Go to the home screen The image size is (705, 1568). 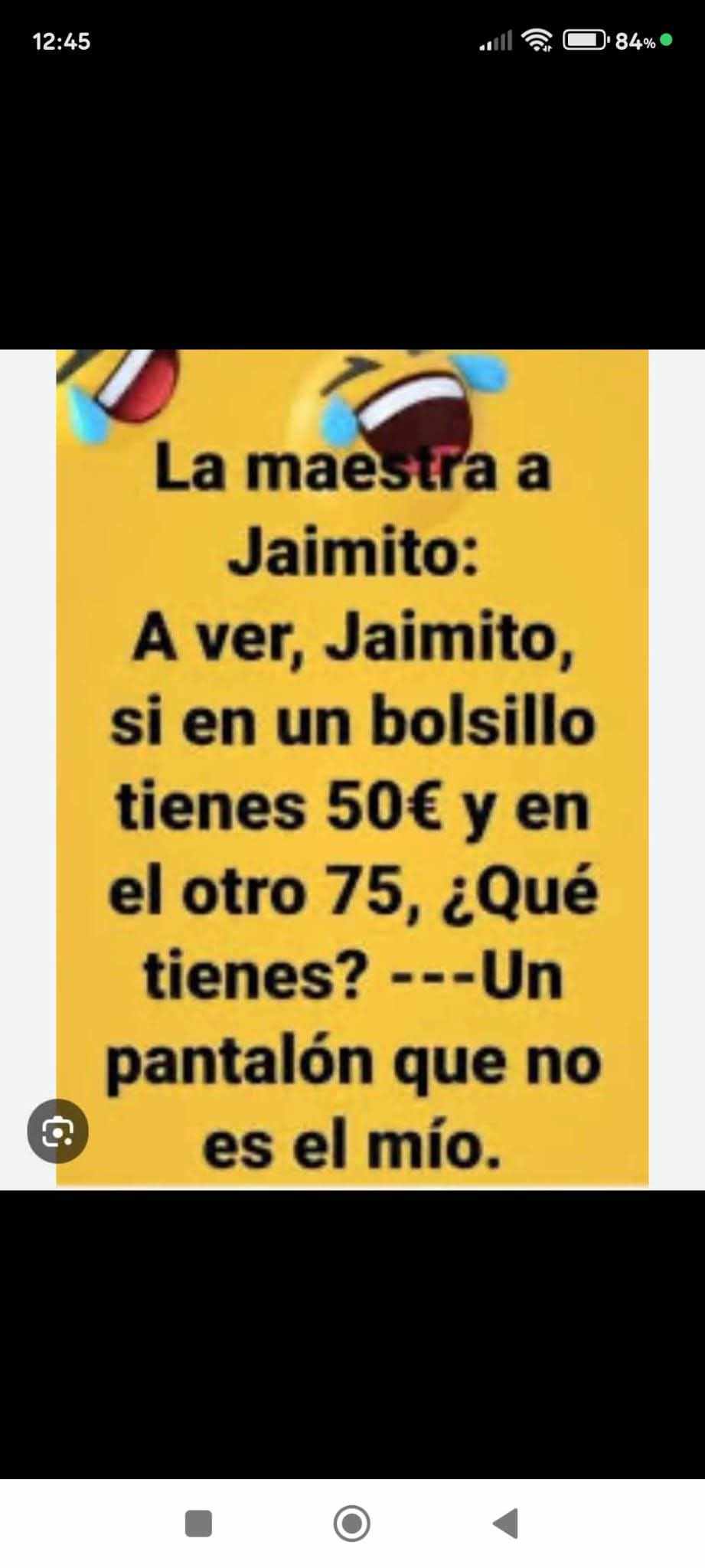(352, 1523)
